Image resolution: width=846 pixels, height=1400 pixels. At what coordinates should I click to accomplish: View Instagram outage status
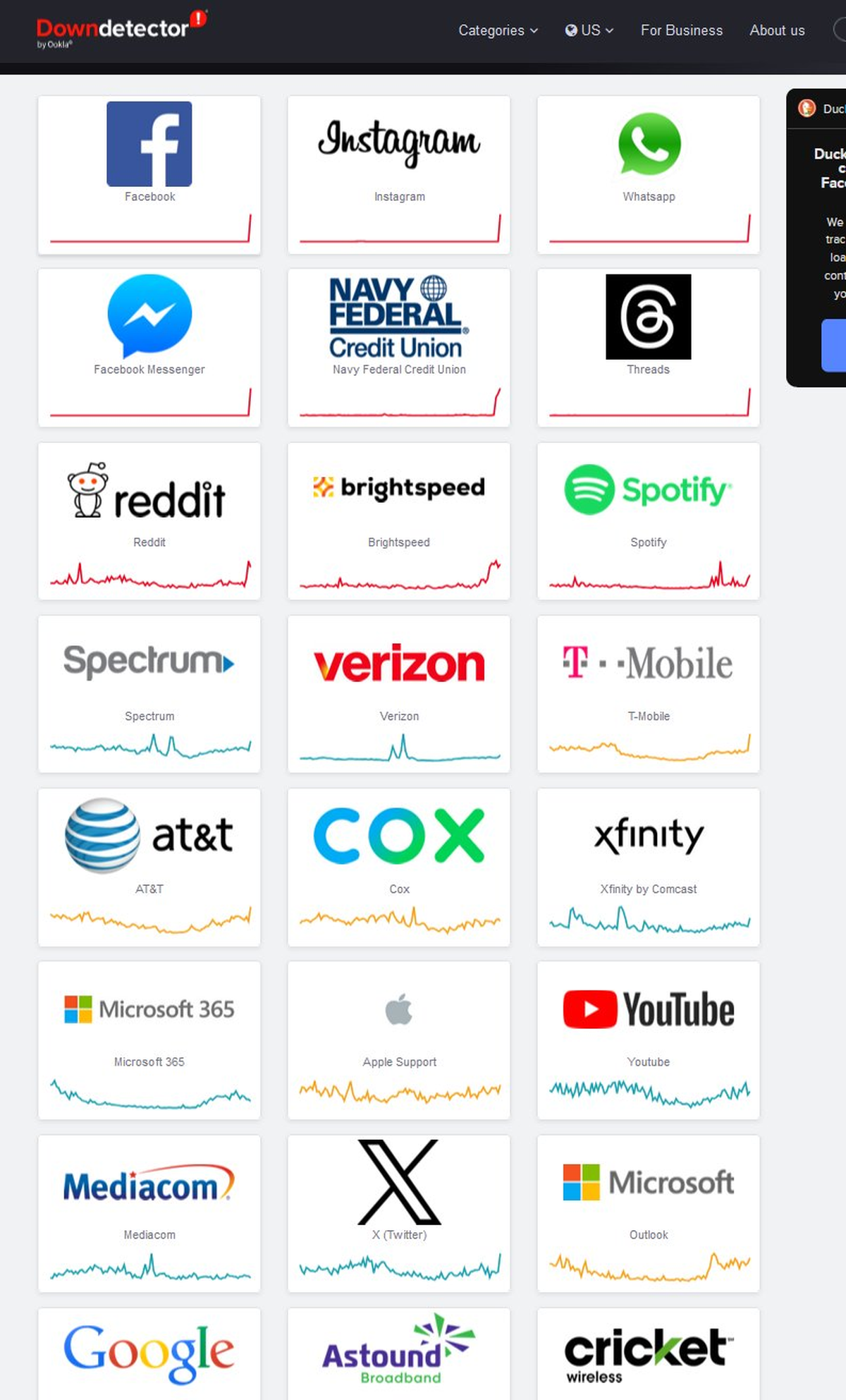click(399, 174)
